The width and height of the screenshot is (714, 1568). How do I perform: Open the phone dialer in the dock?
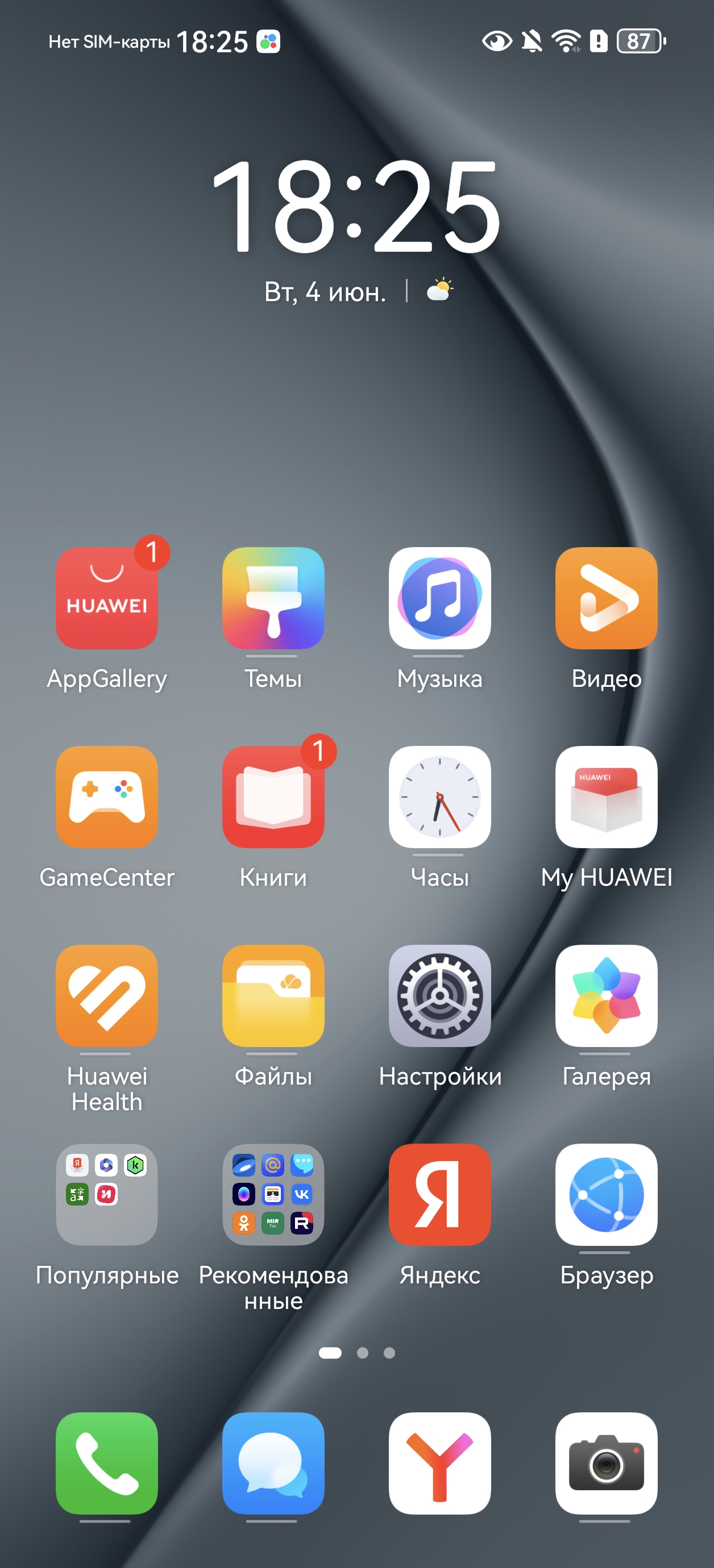107,1463
